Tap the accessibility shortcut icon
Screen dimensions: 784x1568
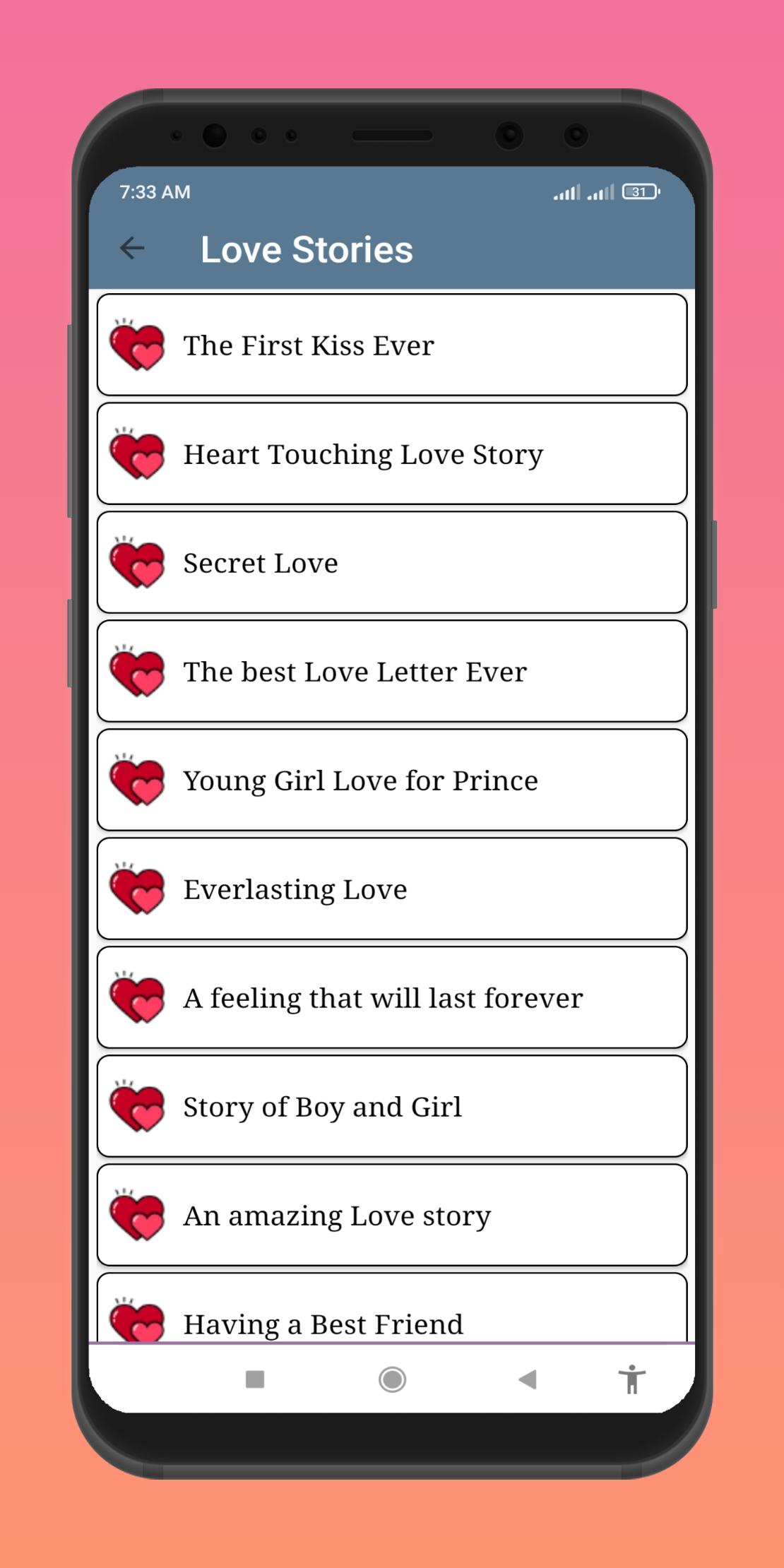(631, 1379)
